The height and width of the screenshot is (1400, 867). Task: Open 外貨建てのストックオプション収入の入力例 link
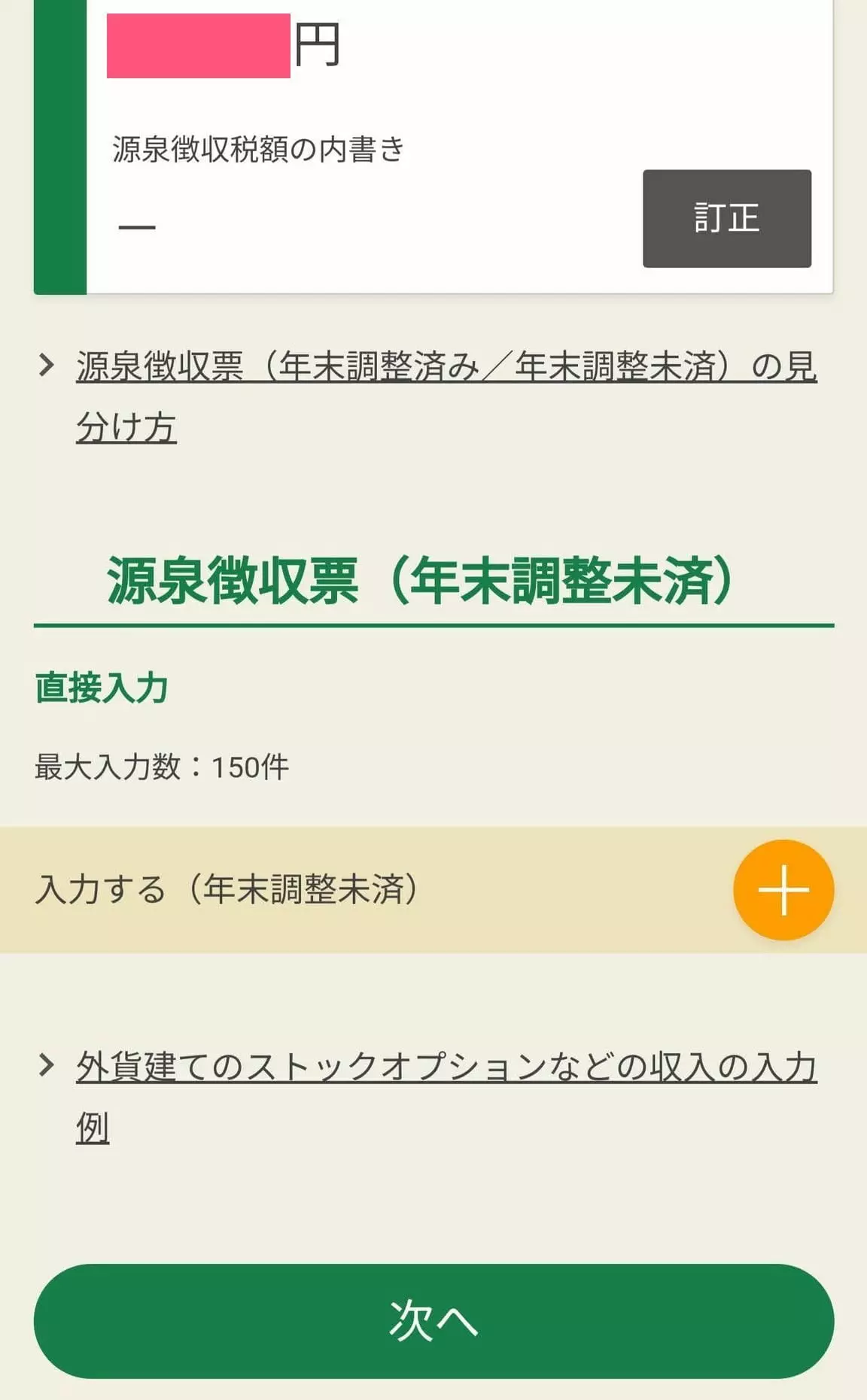(x=446, y=1097)
